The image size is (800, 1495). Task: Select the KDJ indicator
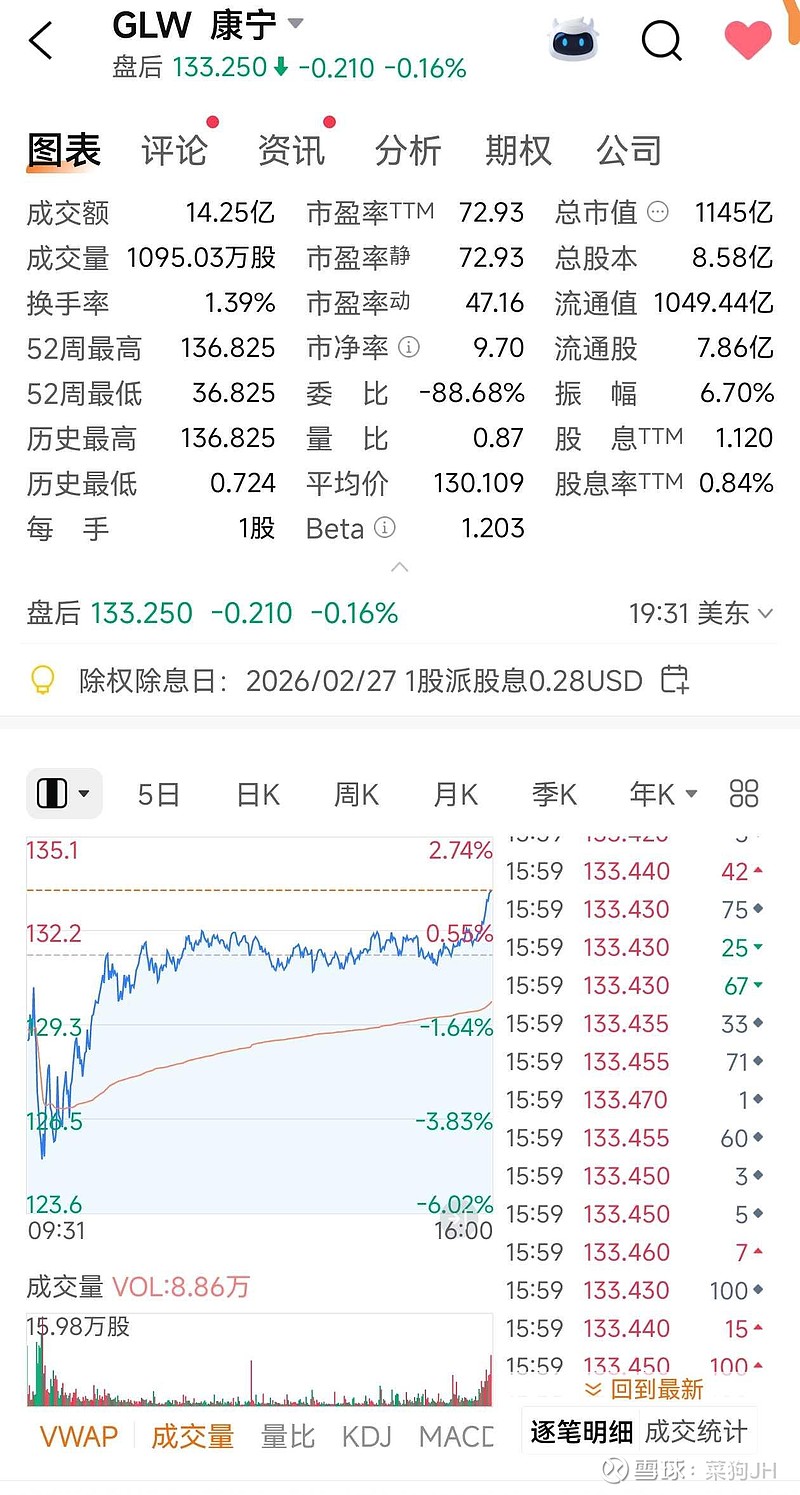[x=367, y=1437]
